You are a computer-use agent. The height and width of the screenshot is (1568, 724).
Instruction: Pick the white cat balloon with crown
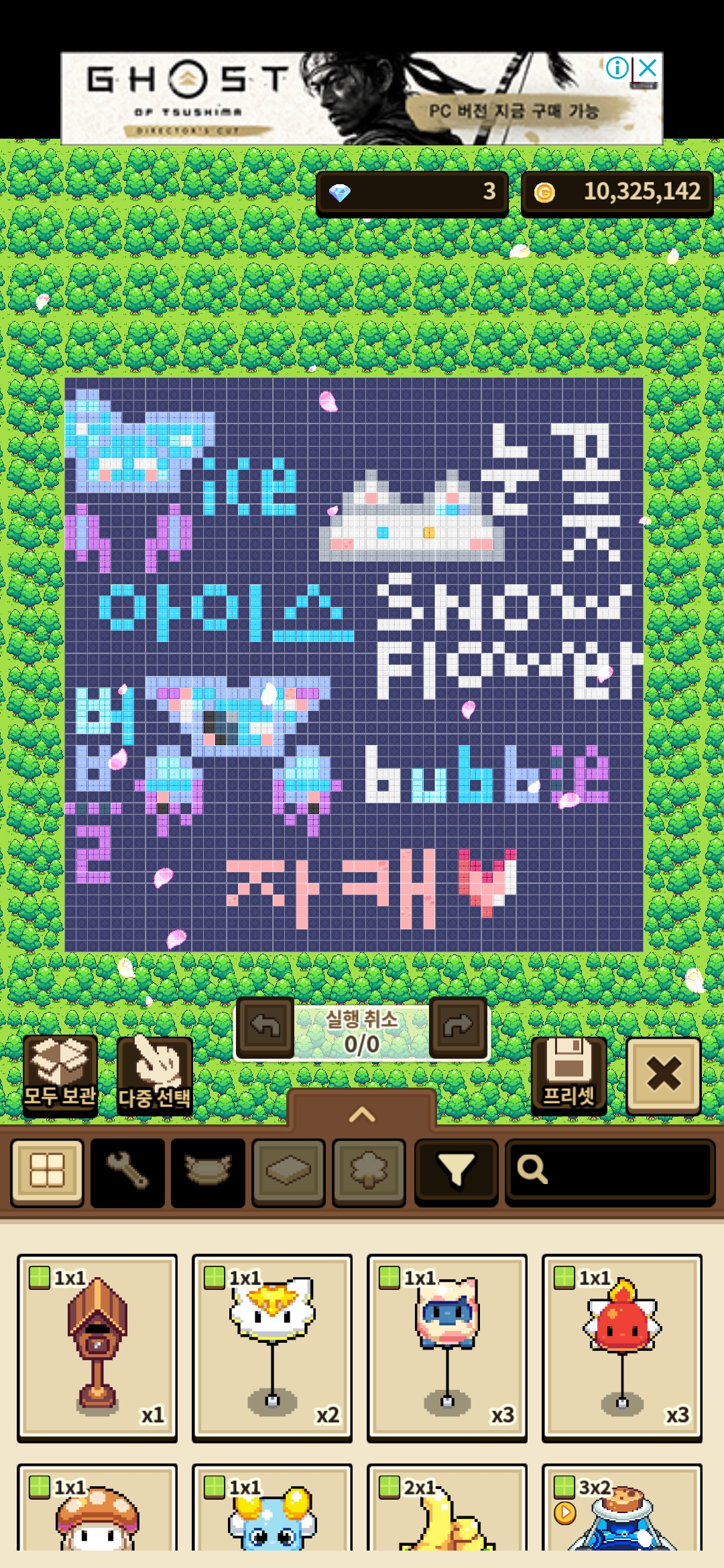point(272,1347)
